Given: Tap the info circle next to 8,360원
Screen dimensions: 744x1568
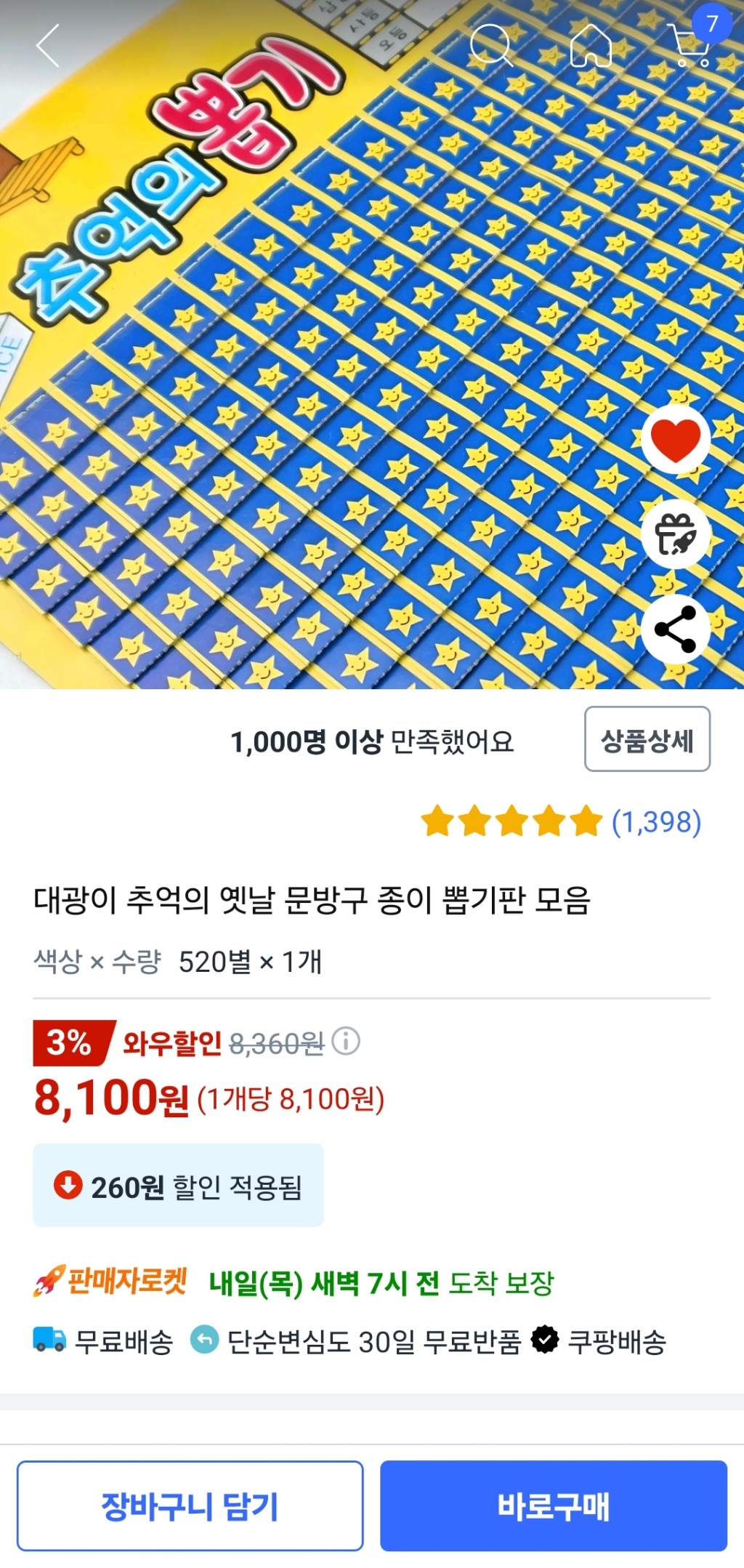Looking at the screenshot, I should coord(344,1043).
